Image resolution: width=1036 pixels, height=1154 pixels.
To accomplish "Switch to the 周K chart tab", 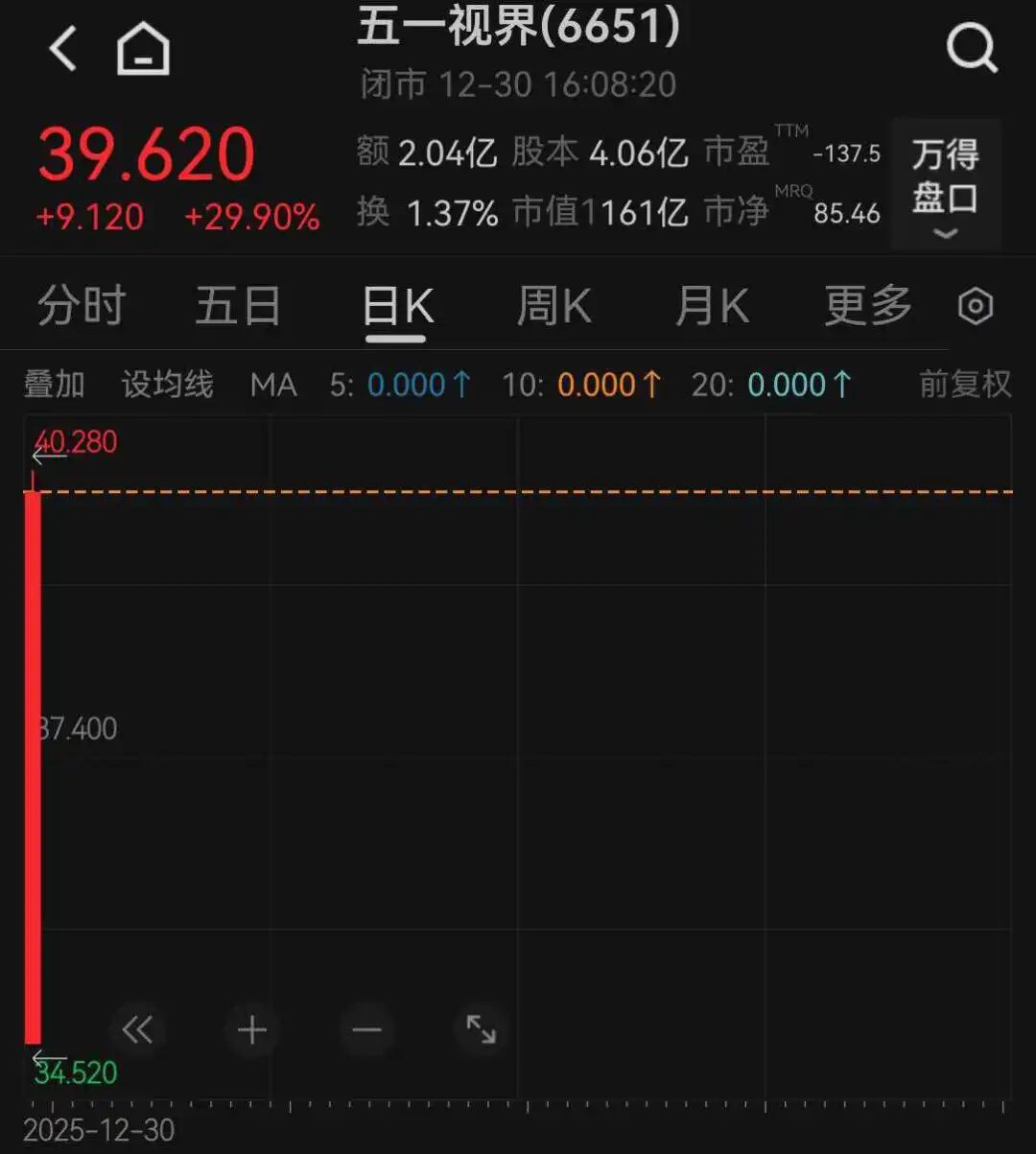I will [x=553, y=307].
